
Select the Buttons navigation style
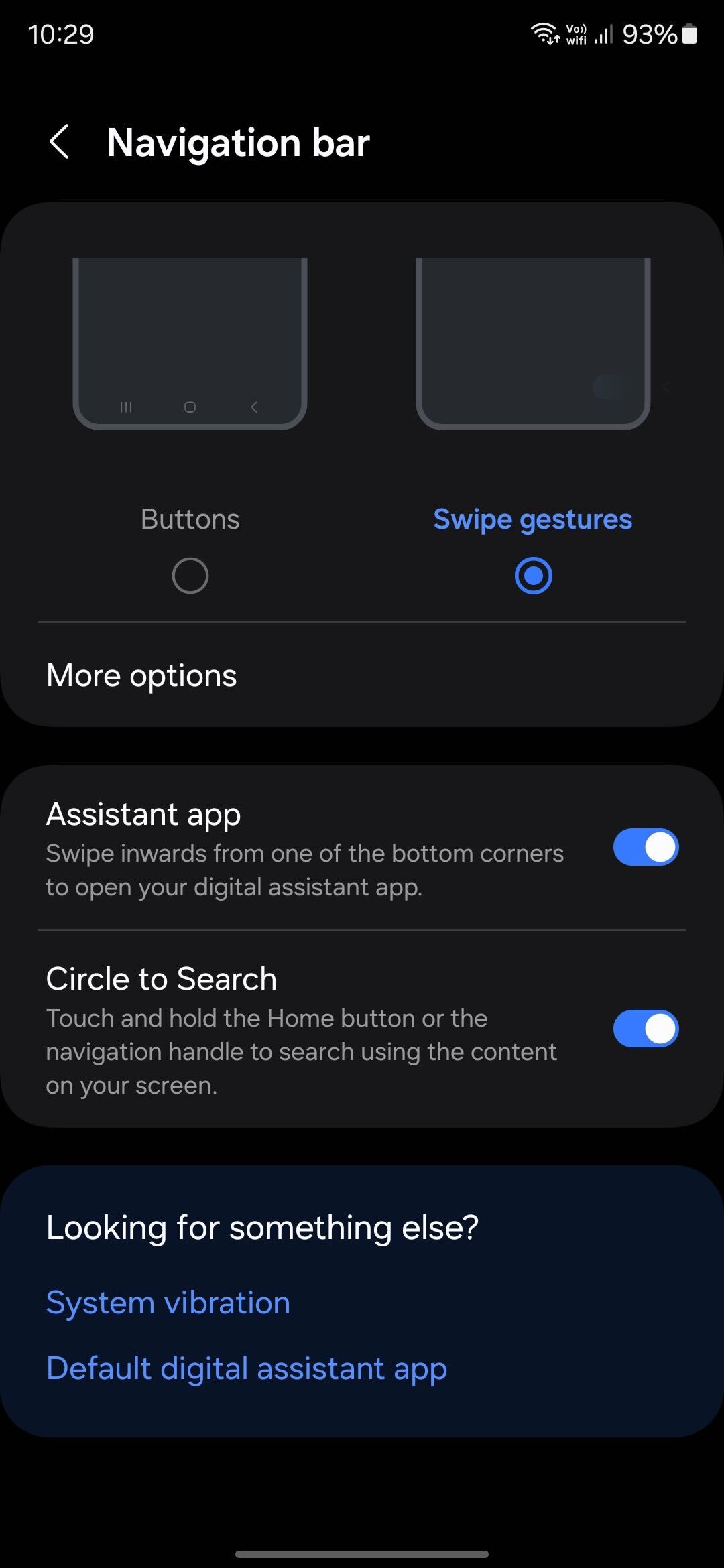tap(190, 576)
